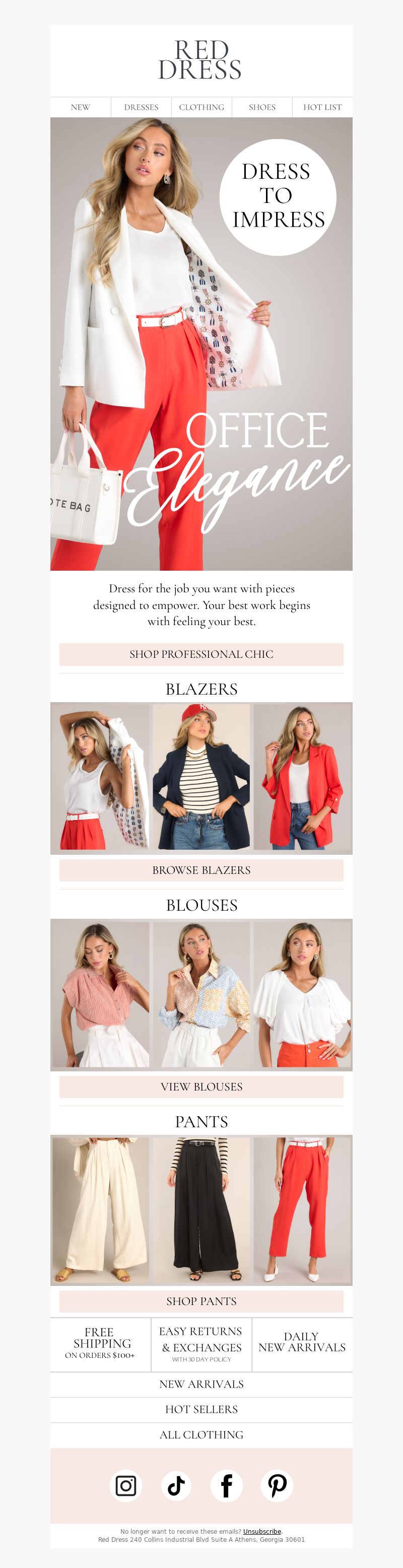Screen dimensions: 403x1568
Task: Open the TikTok profile icon
Action: click(x=176, y=1486)
